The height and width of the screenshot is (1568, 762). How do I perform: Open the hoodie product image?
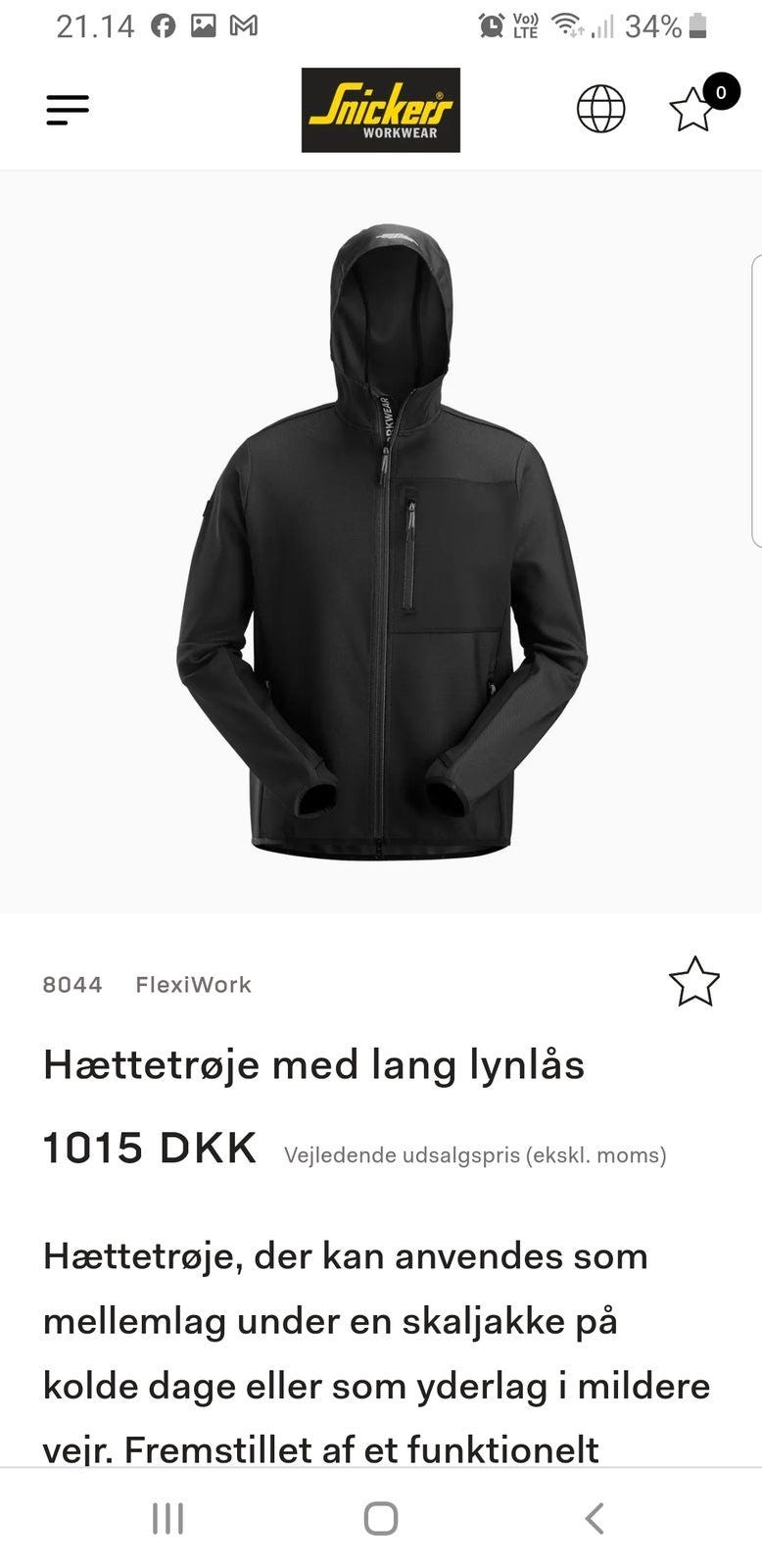[x=381, y=544]
